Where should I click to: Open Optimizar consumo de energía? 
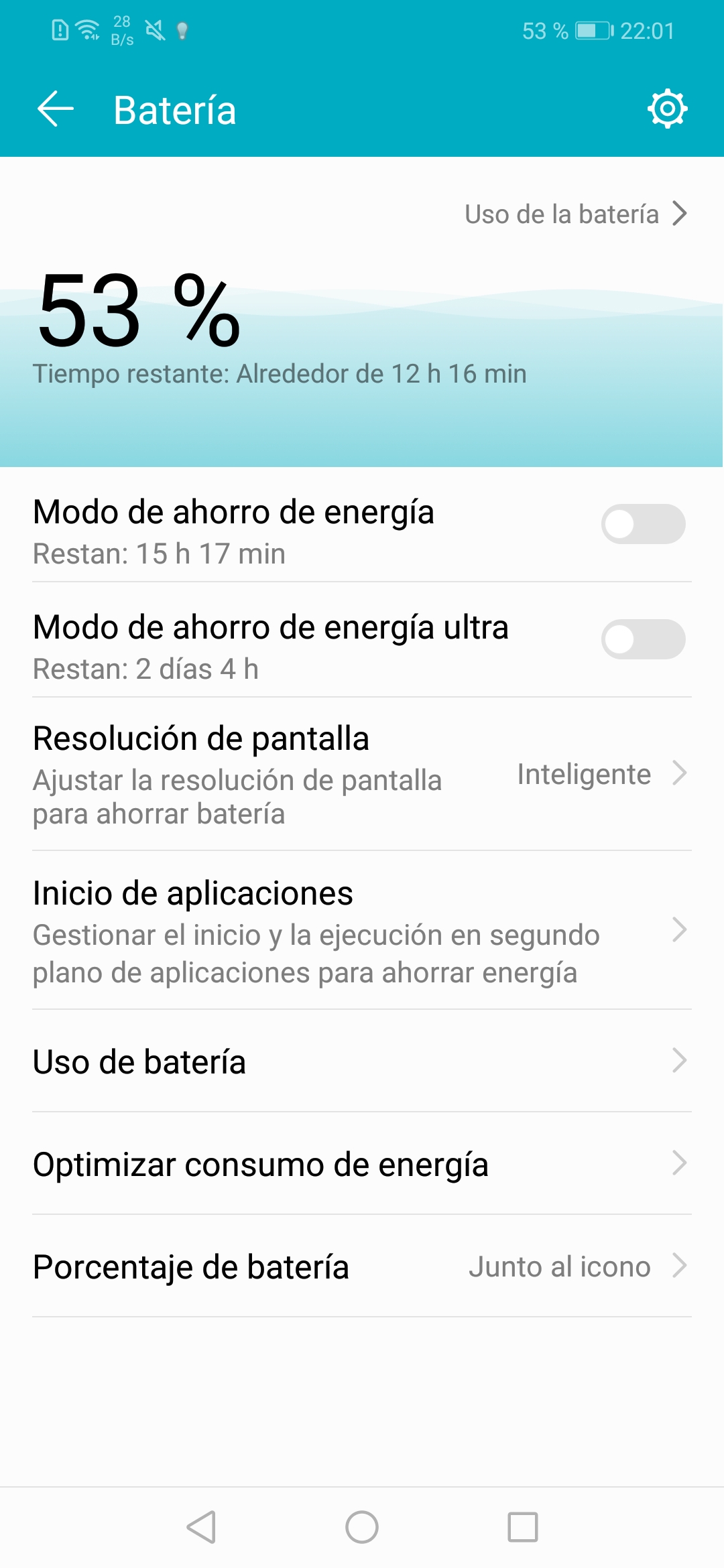(x=362, y=1164)
